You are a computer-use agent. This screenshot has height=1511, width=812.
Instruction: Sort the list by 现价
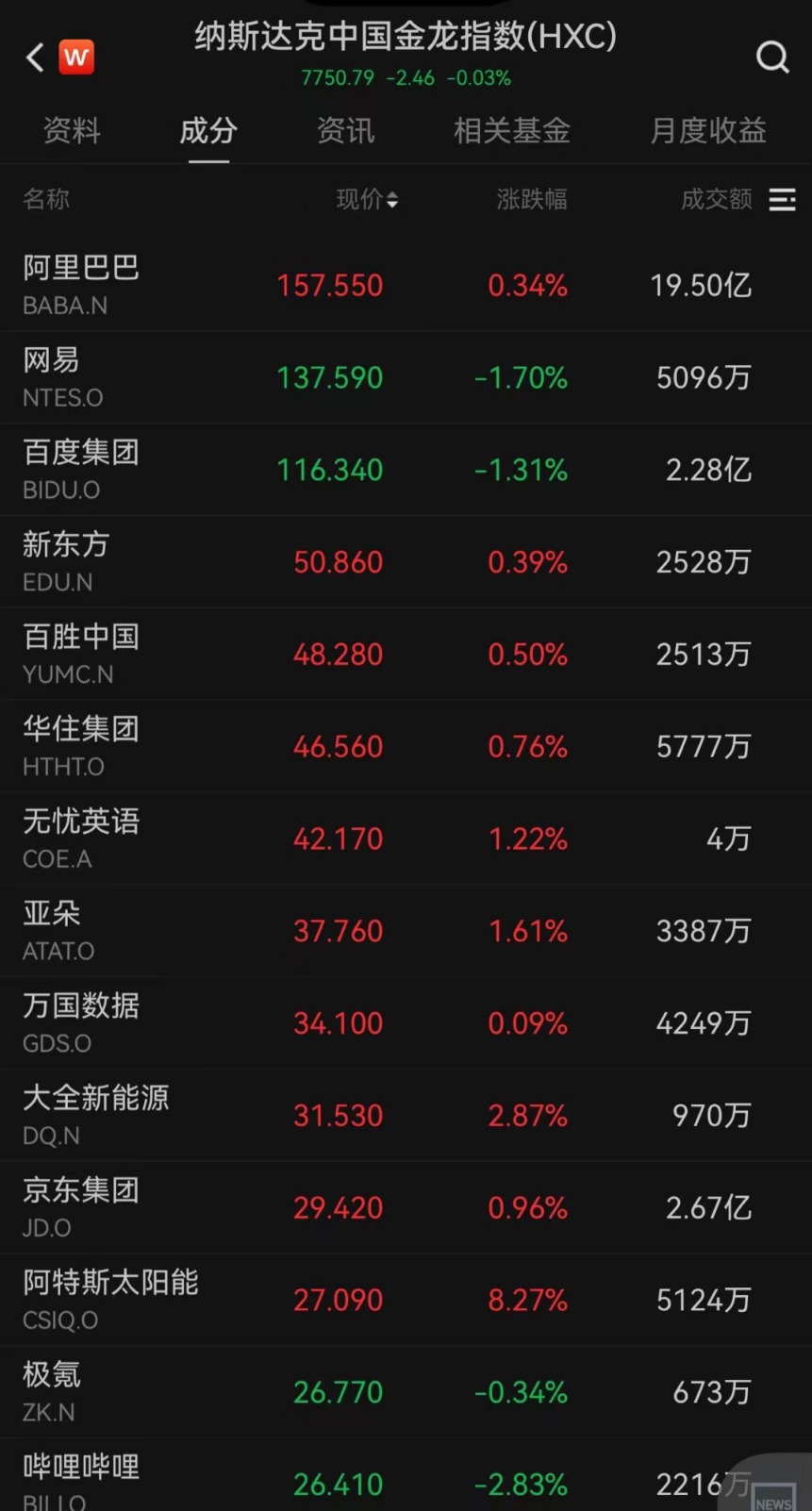(x=367, y=199)
